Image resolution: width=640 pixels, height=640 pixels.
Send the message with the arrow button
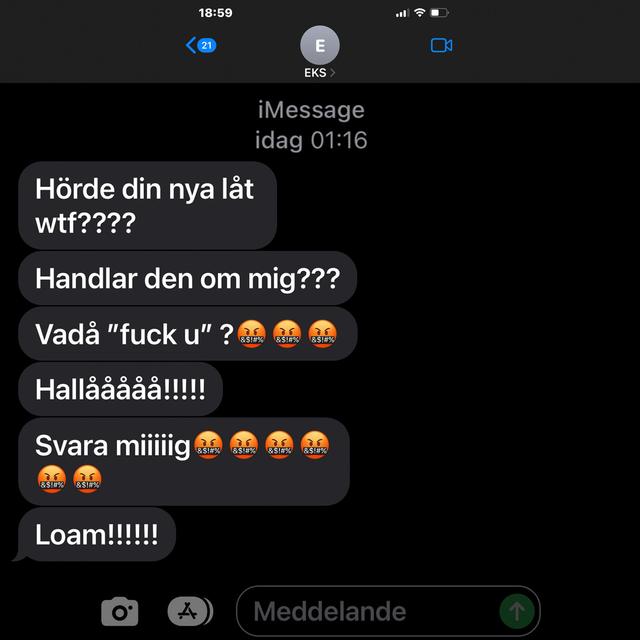(x=516, y=611)
